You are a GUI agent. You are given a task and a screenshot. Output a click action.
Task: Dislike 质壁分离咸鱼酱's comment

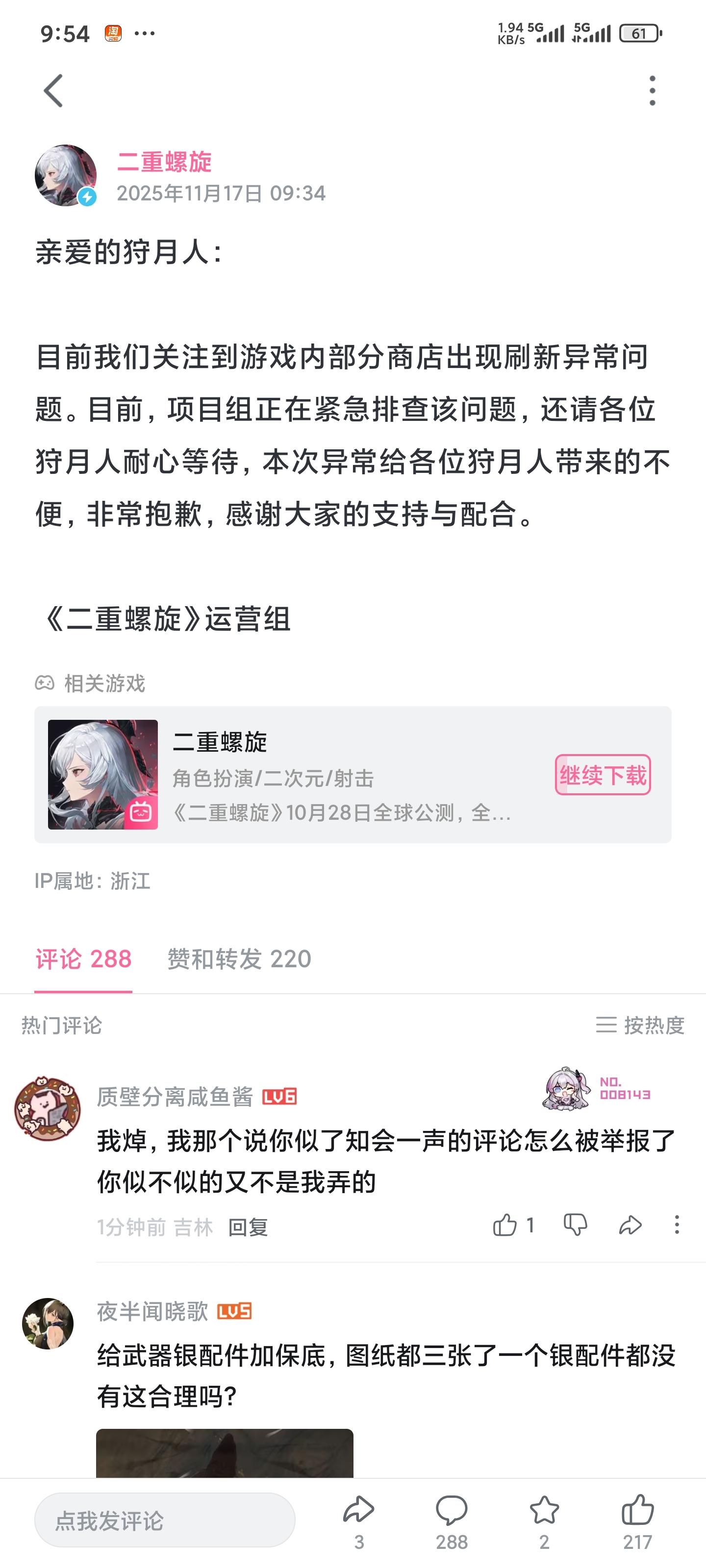pyautogui.click(x=575, y=1225)
